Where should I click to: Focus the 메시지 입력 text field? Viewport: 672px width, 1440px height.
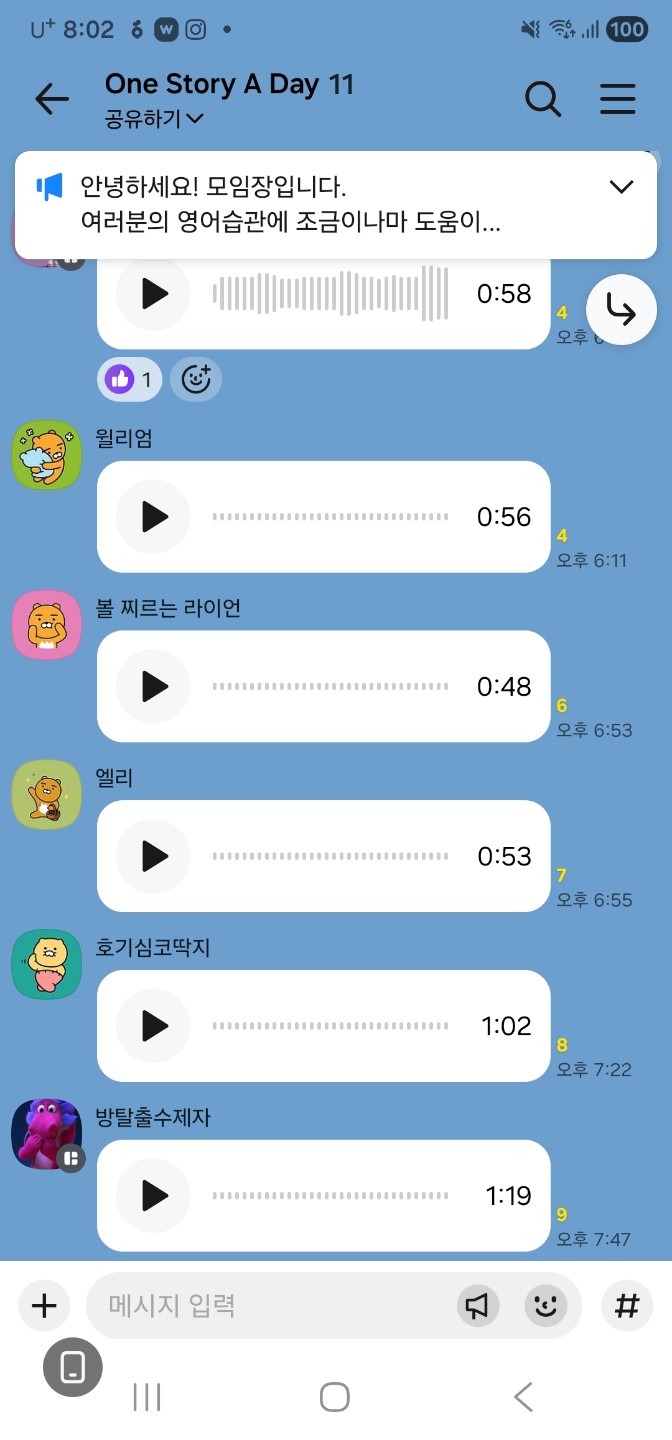[270, 1305]
